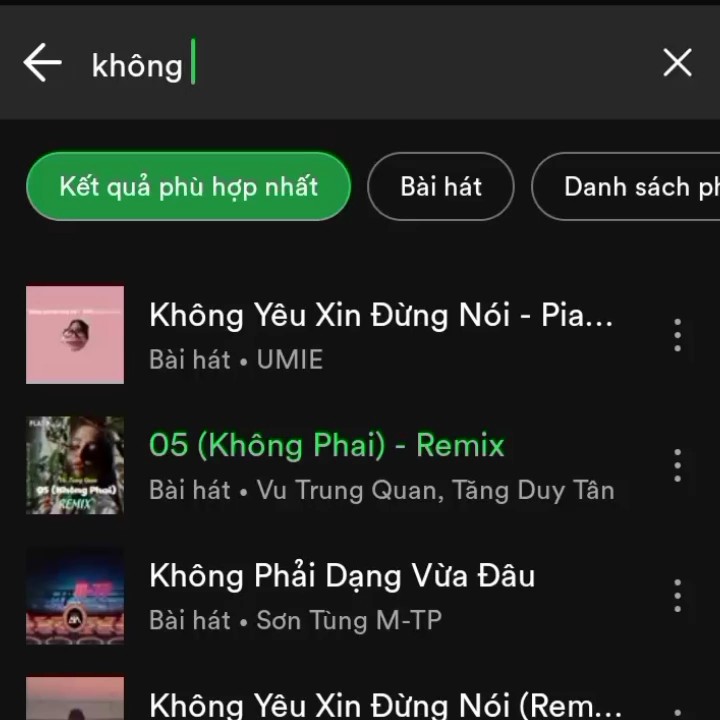The image size is (720, 720).
Task: Select the Kết quả phù hợp nhất chip
Action: click(x=188, y=186)
